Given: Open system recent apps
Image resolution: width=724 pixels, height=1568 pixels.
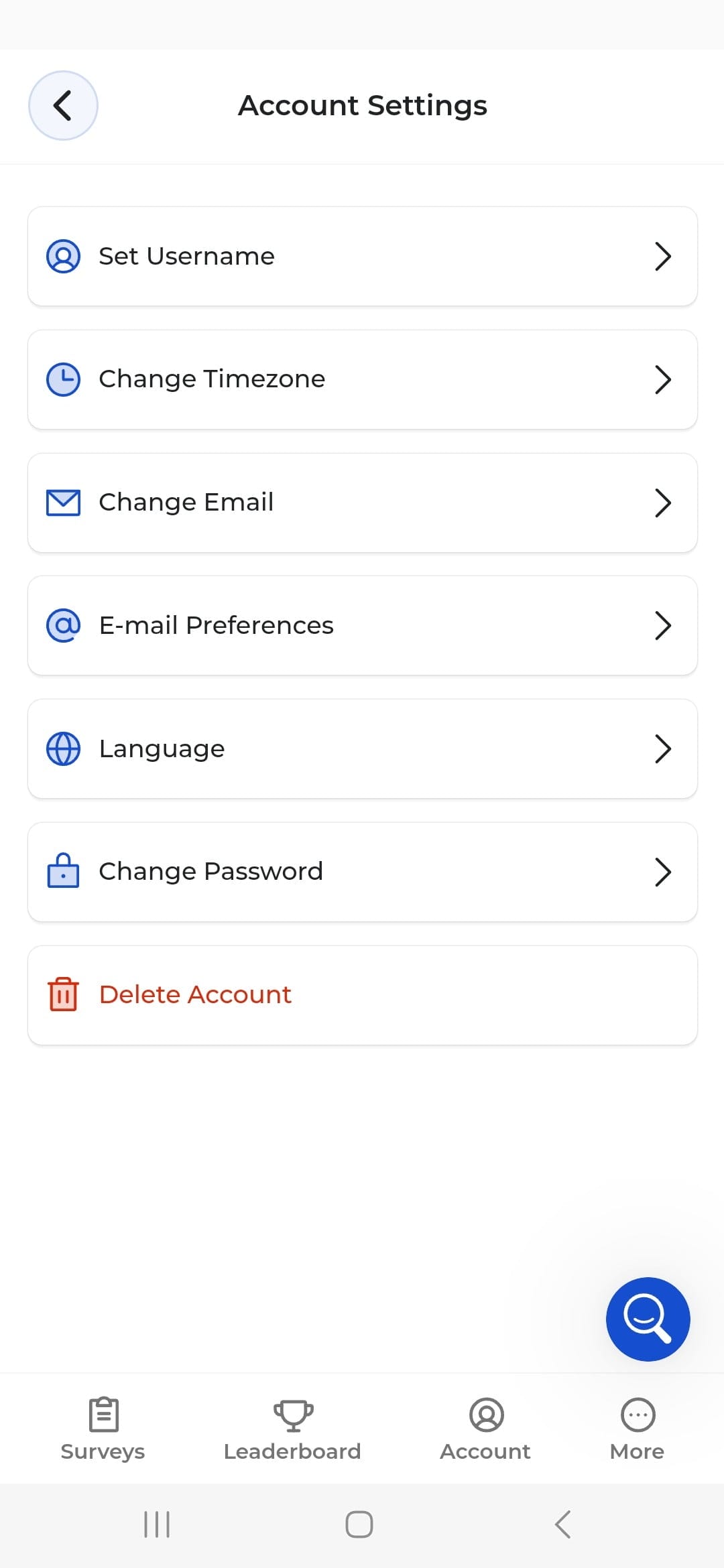Looking at the screenshot, I should 157,1524.
